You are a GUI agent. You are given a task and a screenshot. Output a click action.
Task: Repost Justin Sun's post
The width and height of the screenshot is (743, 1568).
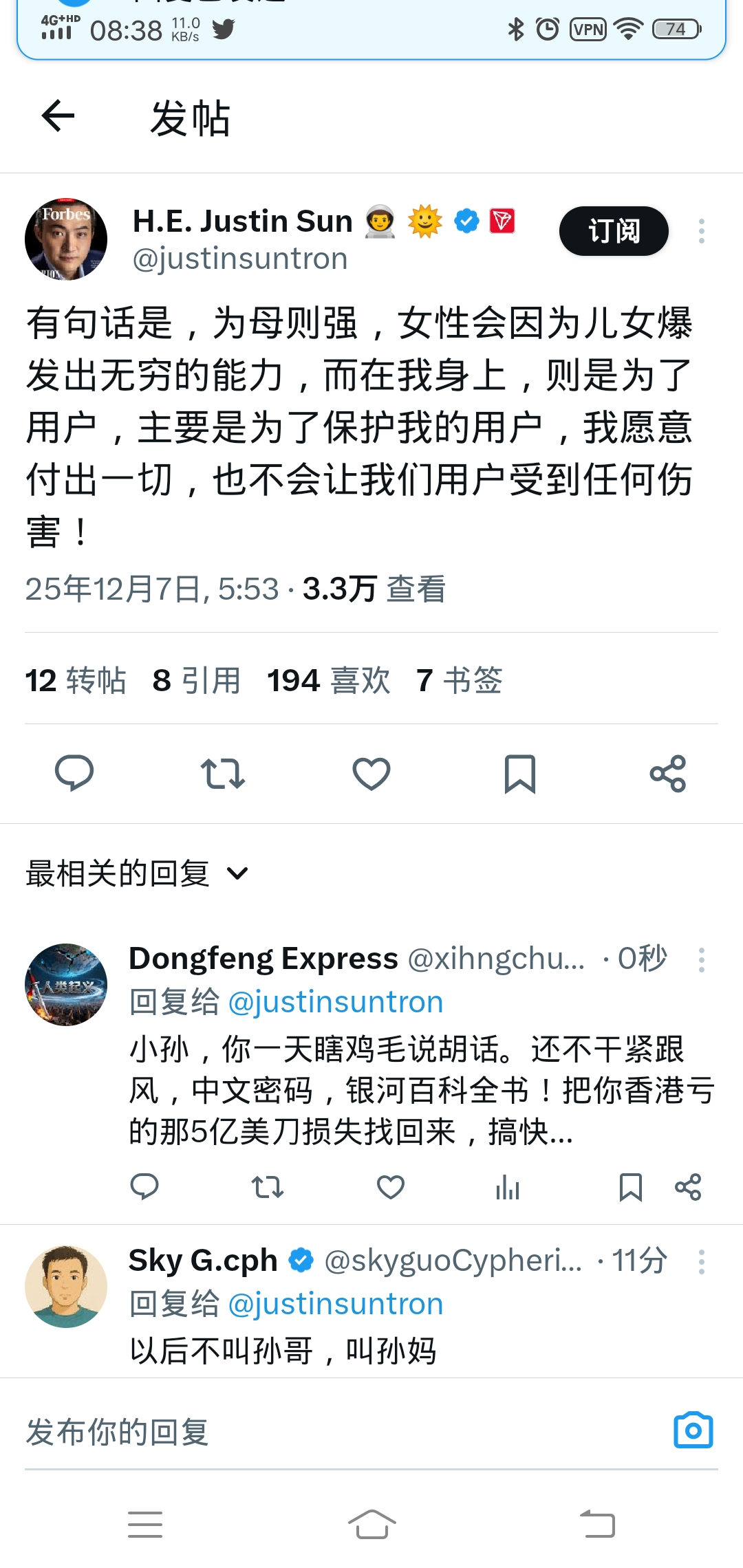tap(223, 774)
